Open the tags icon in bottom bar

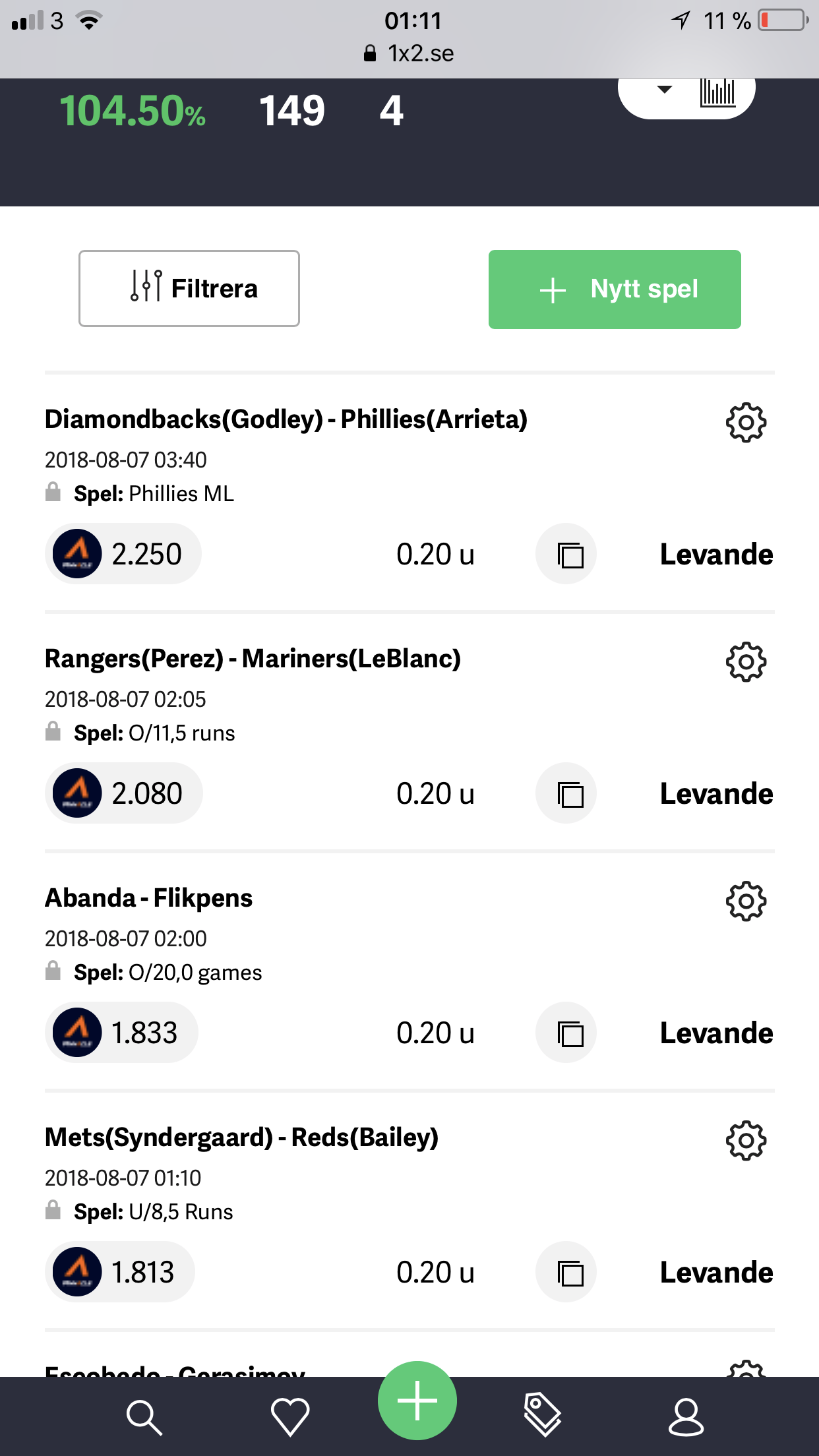coord(542,1415)
